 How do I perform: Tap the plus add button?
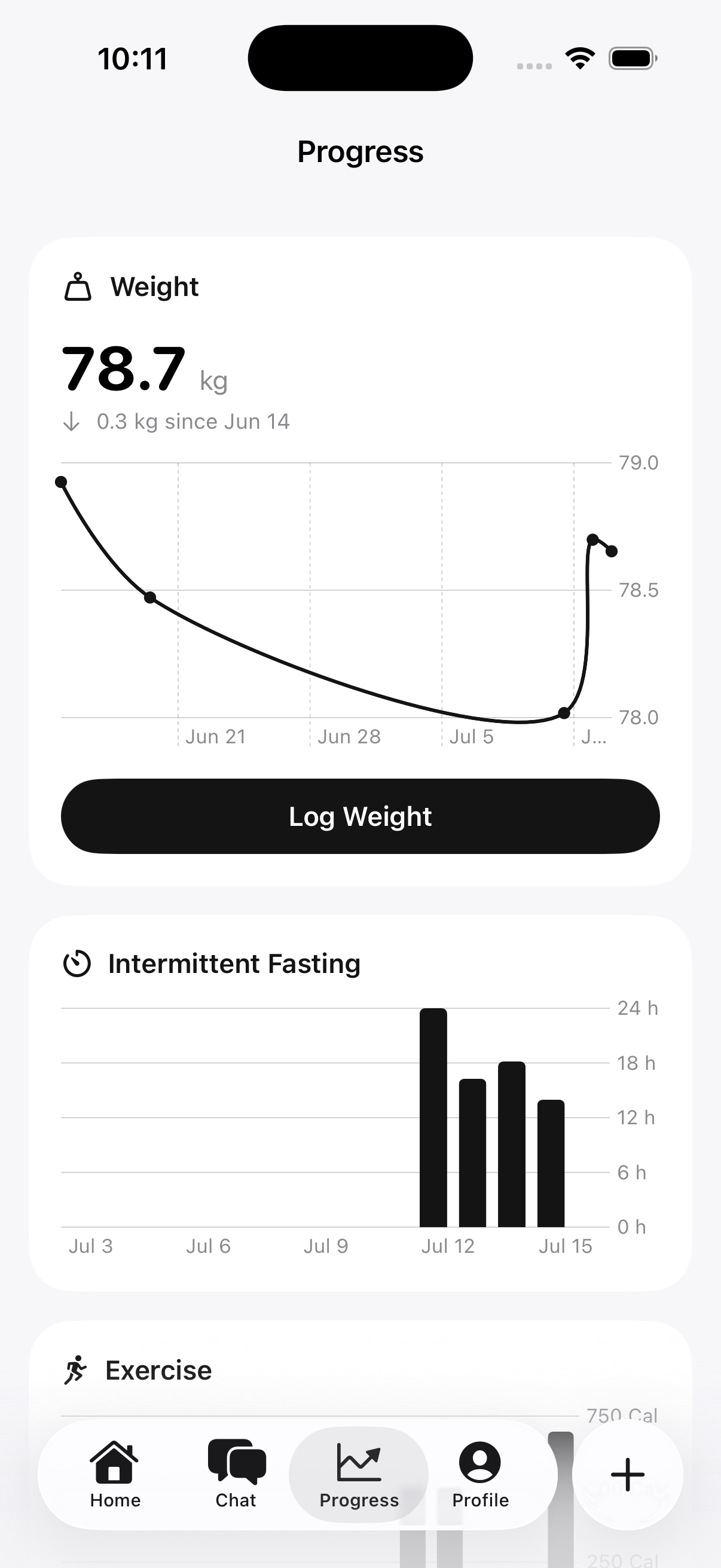627,1475
